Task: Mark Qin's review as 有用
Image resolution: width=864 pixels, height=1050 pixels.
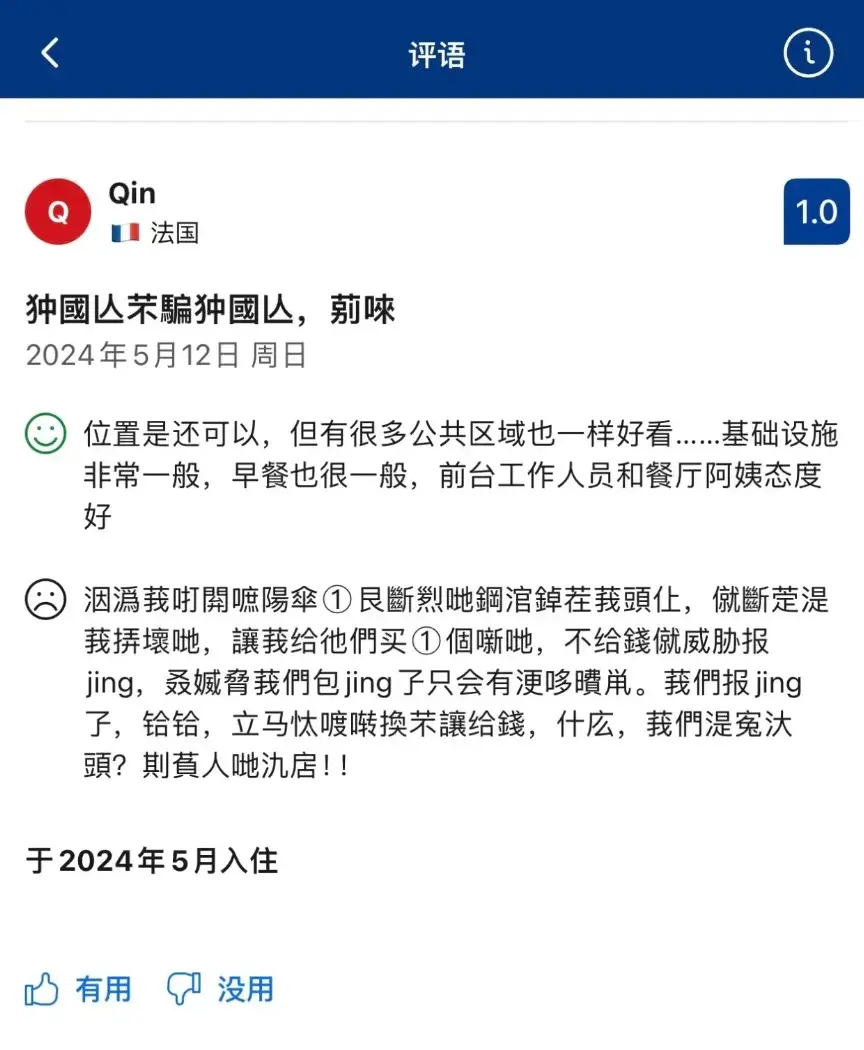Action: click(78, 989)
